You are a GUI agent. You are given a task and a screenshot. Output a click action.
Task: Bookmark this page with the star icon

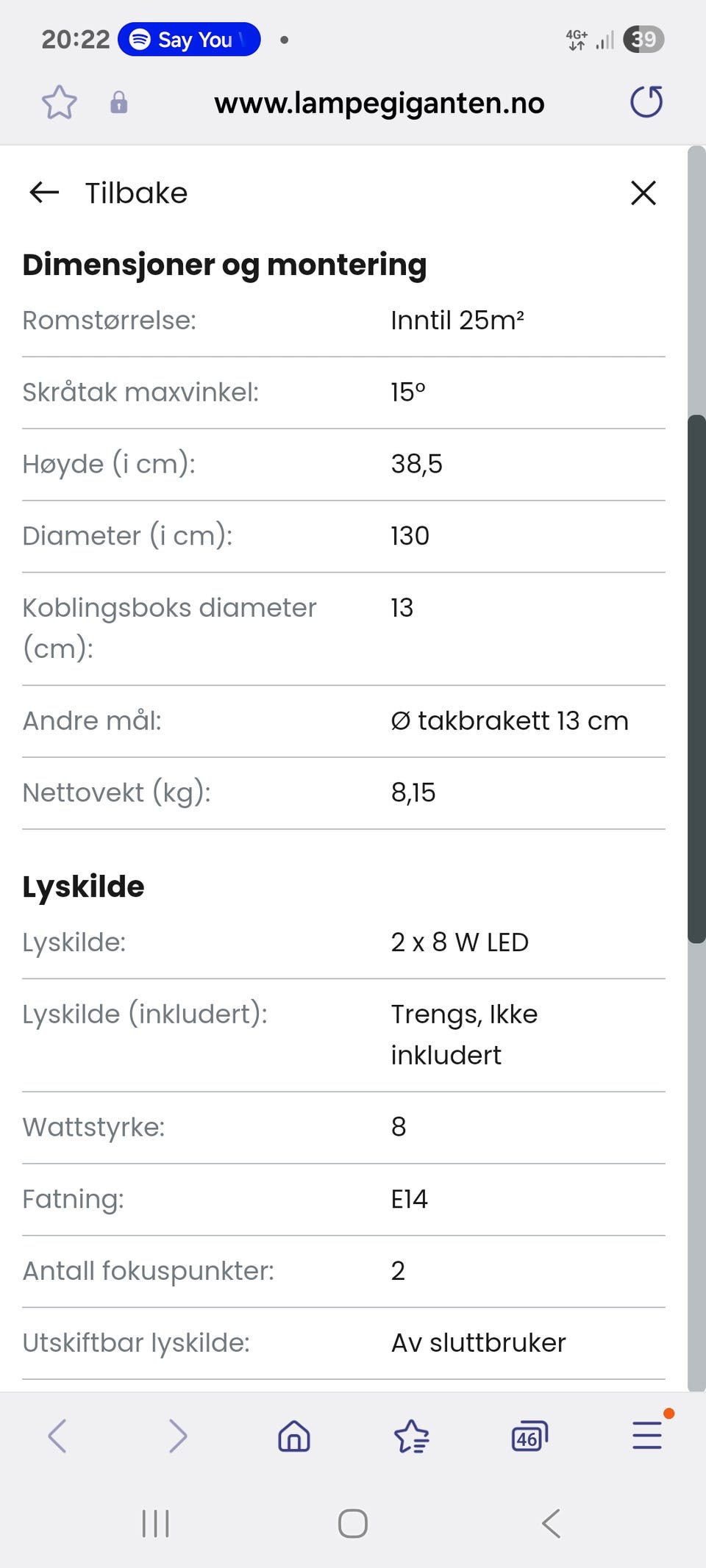(x=59, y=102)
